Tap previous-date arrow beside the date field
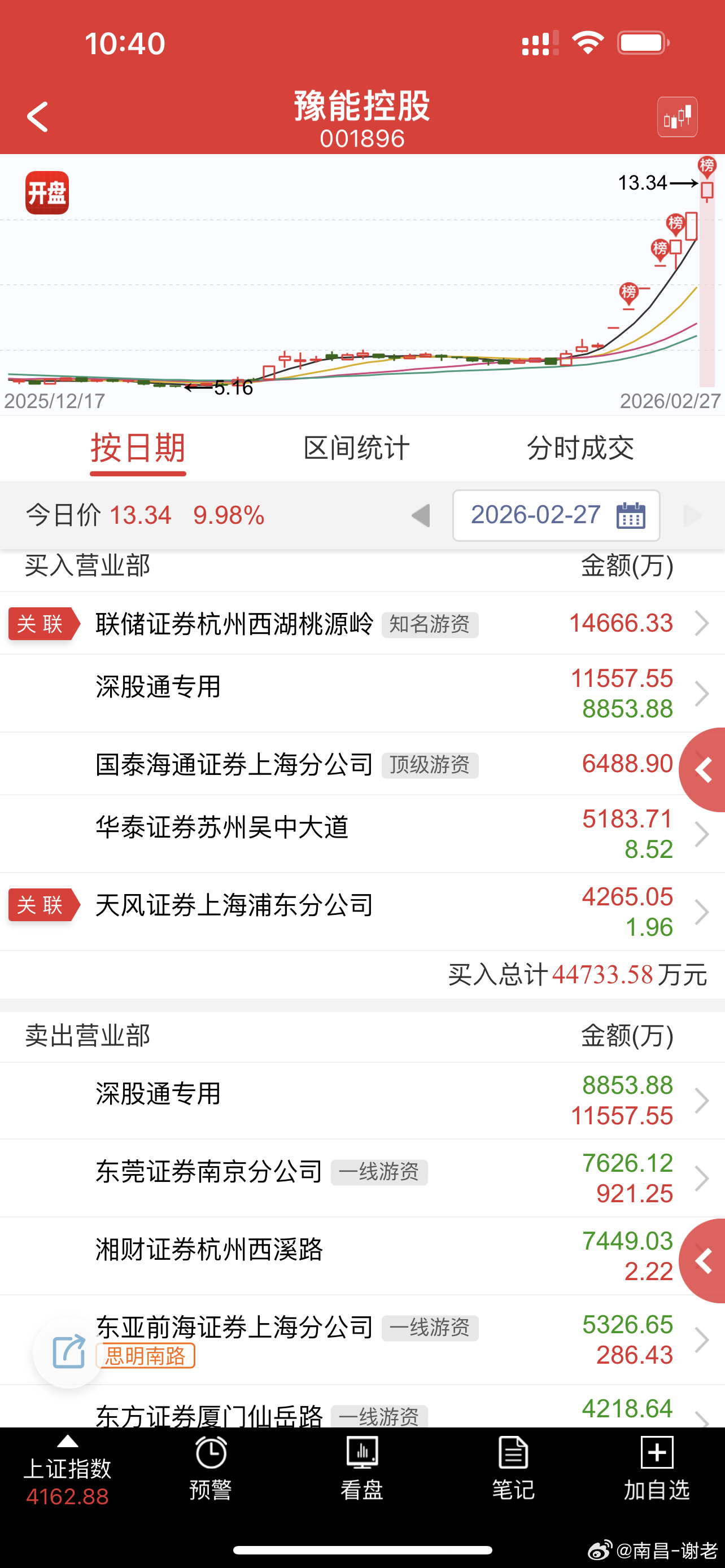The image size is (725, 1568). click(421, 515)
